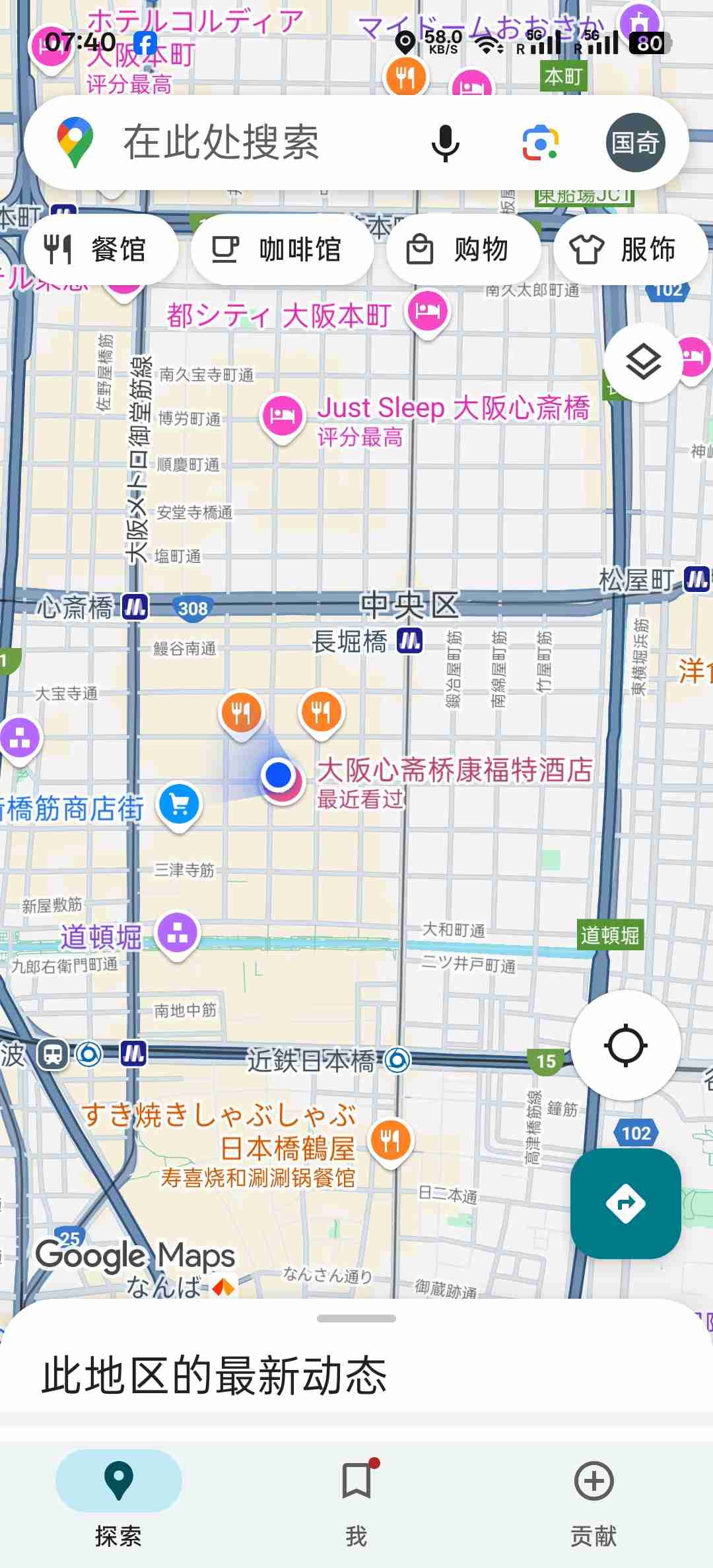This screenshot has width=713, height=1568.
Task: Start voice search with the microphone
Action: [x=446, y=143]
